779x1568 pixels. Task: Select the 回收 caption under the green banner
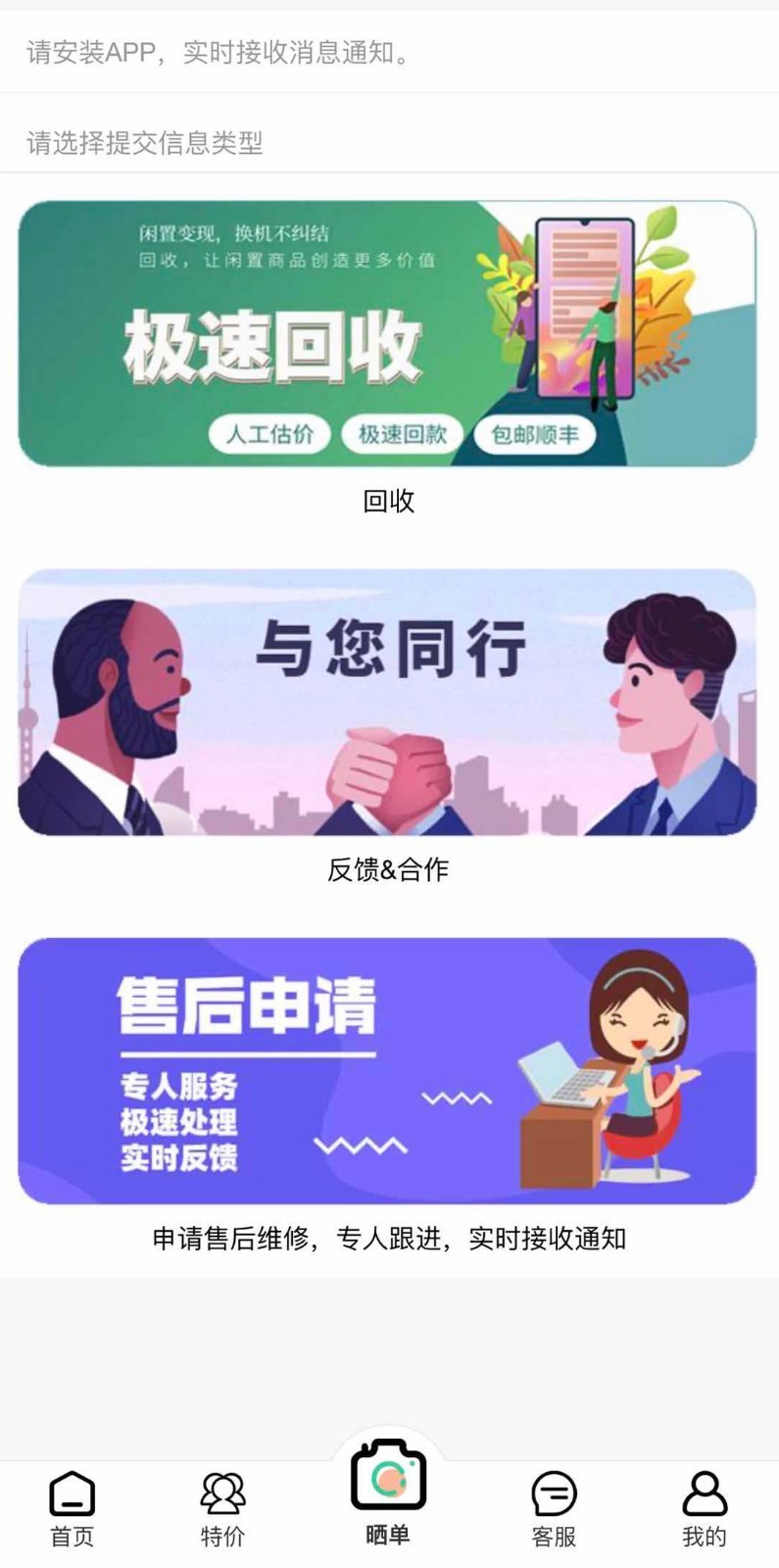click(390, 502)
